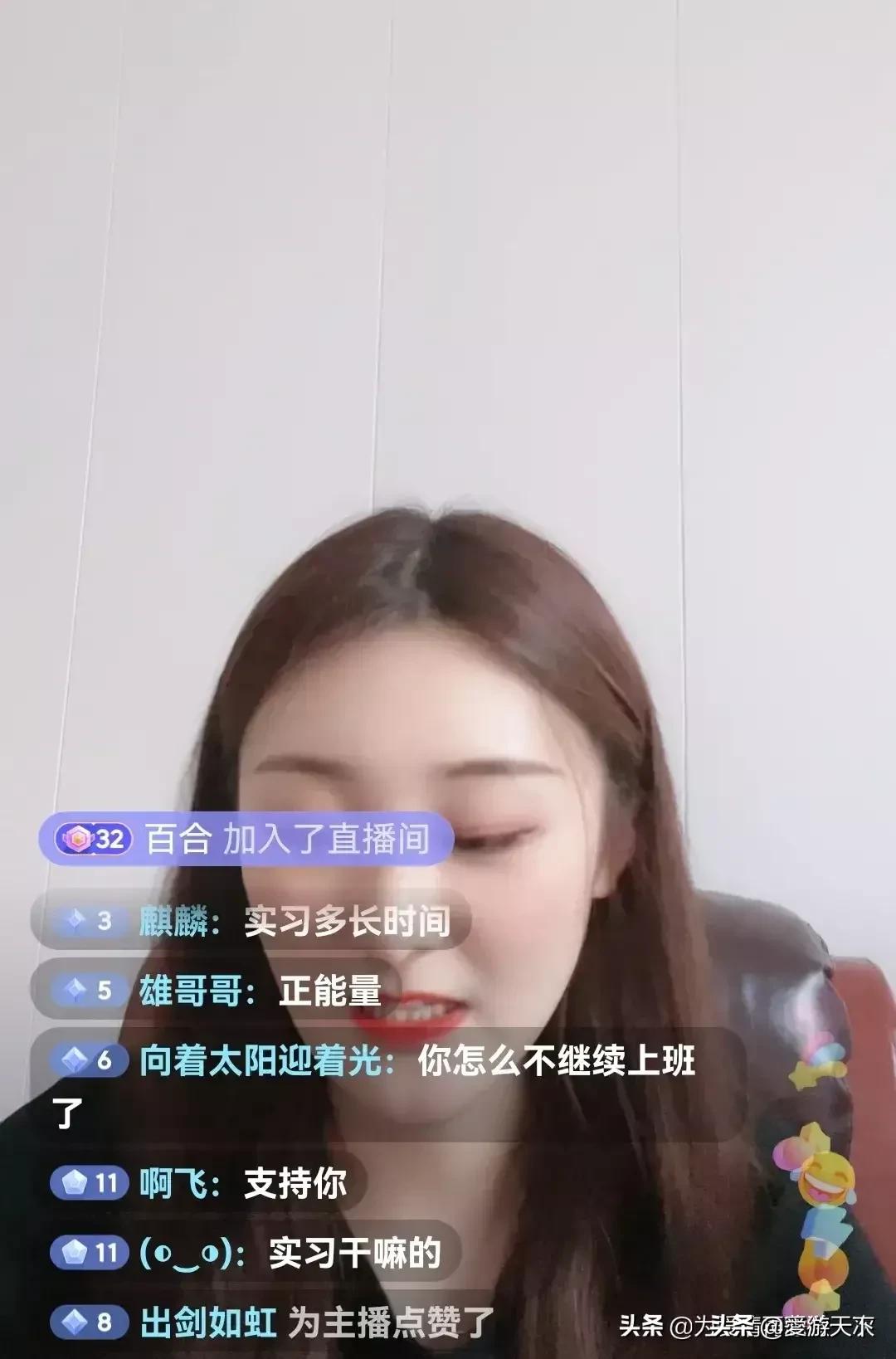Click the message 正能量 from 雄哥哥
This screenshot has height=1359, width=896.
pyautogui.click(x=324, y=989)
